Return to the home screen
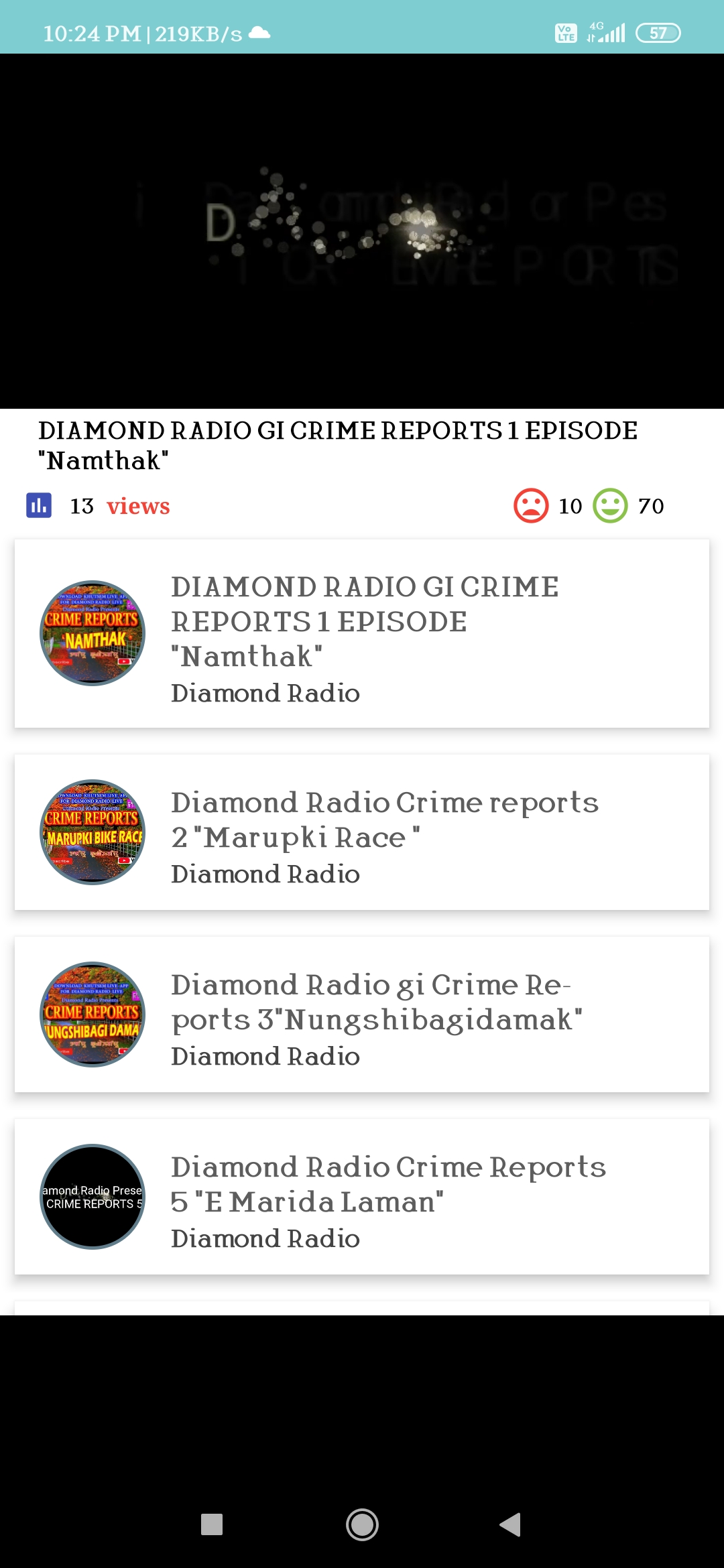This screenshot has height=1568, width=724. click(362, 1524)
